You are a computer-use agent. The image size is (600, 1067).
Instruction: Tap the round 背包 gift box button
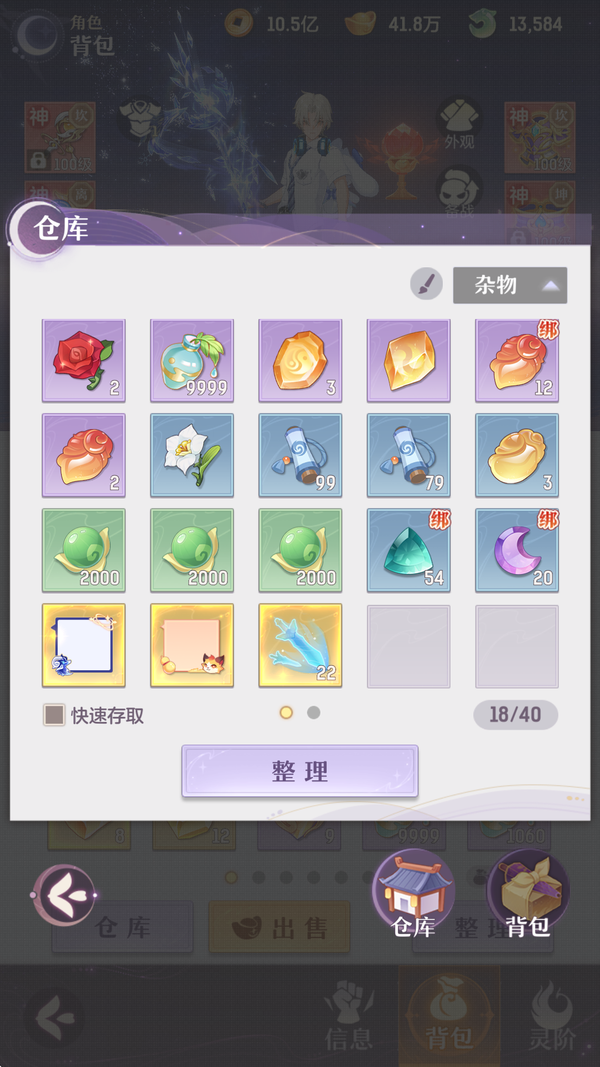click(527, 892)
